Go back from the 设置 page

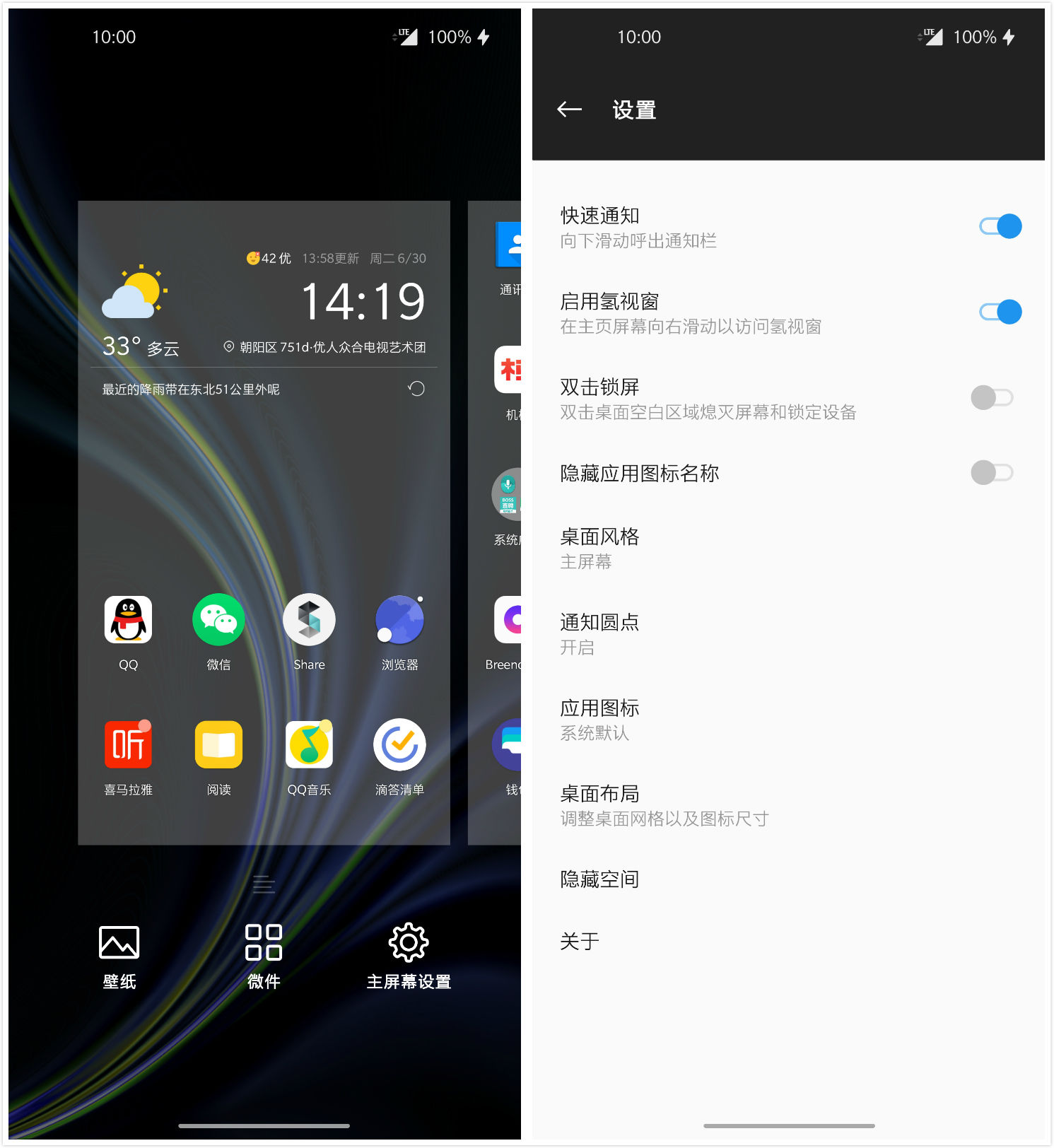tap(569, 110)
